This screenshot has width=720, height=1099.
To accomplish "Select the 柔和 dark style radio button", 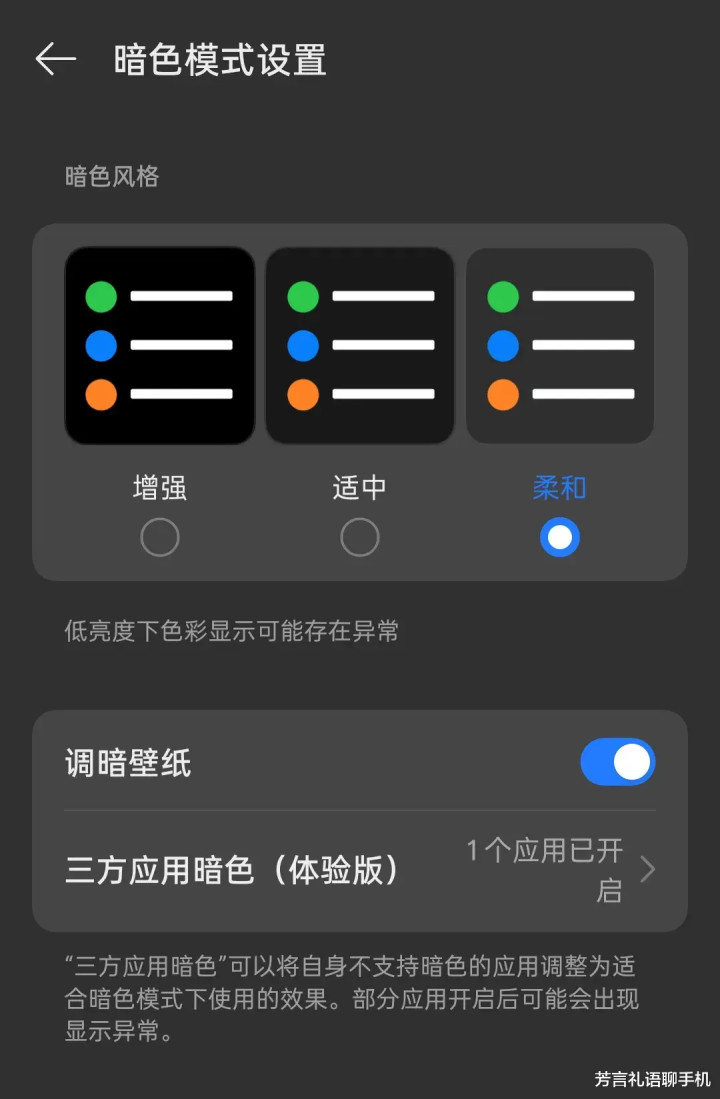I will point(560,538).
